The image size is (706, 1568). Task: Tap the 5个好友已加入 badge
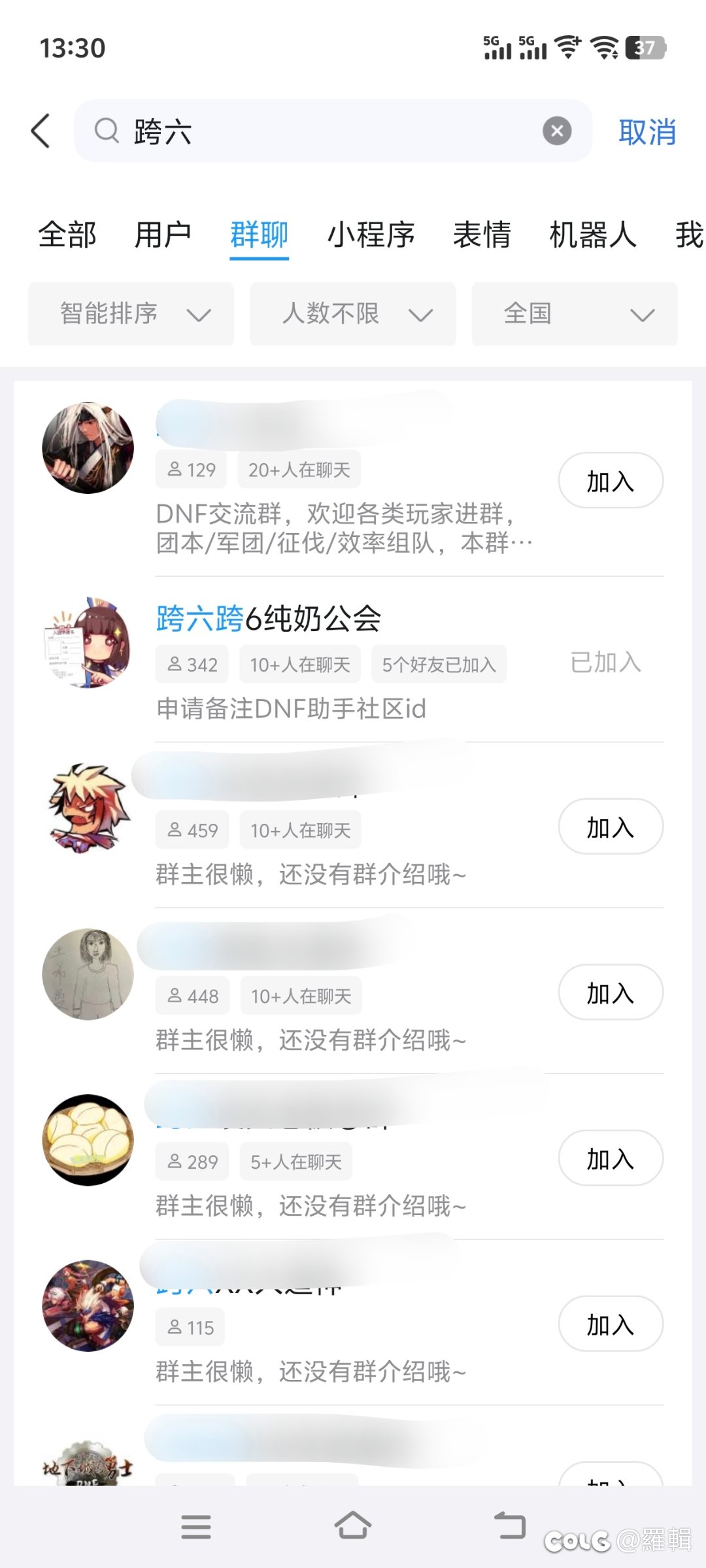point(438,664)
